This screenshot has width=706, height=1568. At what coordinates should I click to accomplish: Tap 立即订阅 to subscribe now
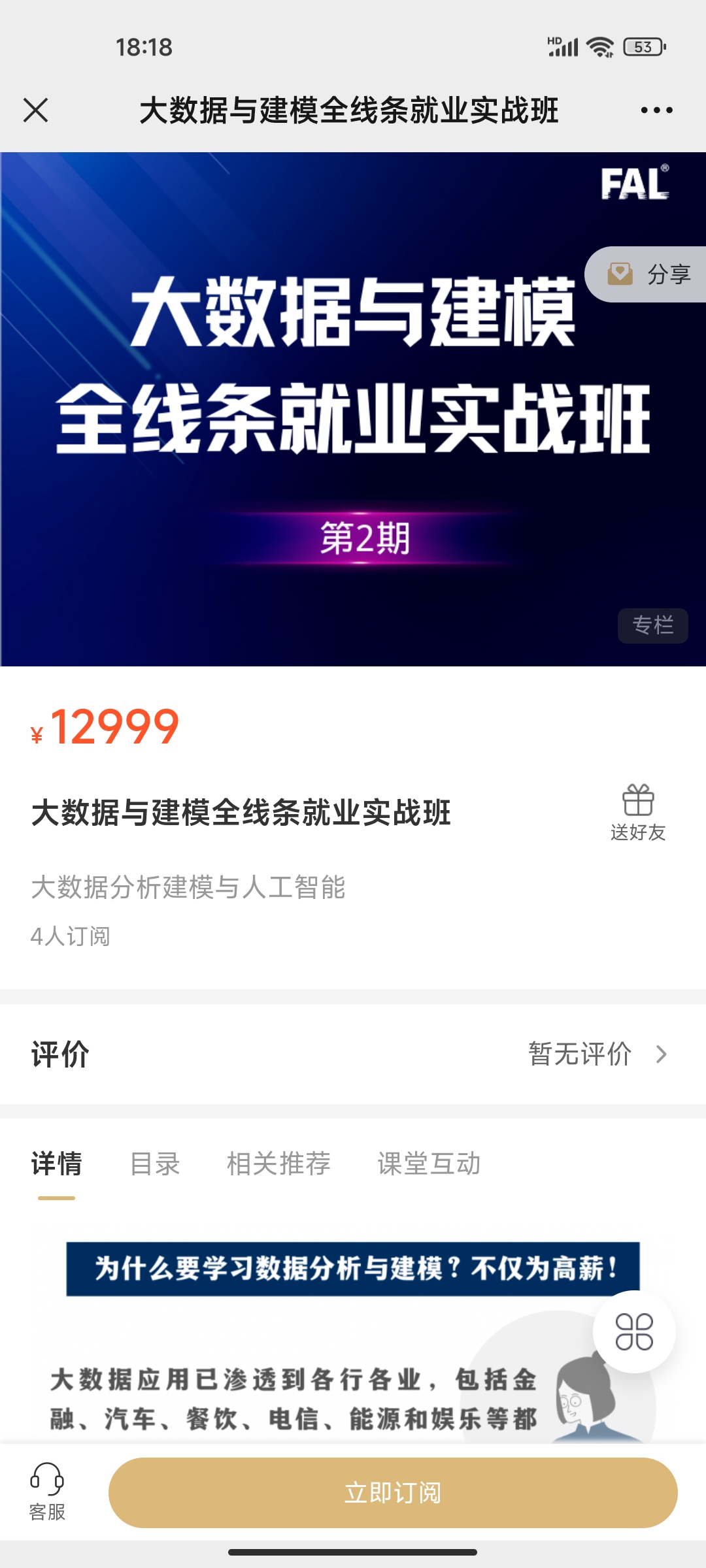tap(393, 1492)
